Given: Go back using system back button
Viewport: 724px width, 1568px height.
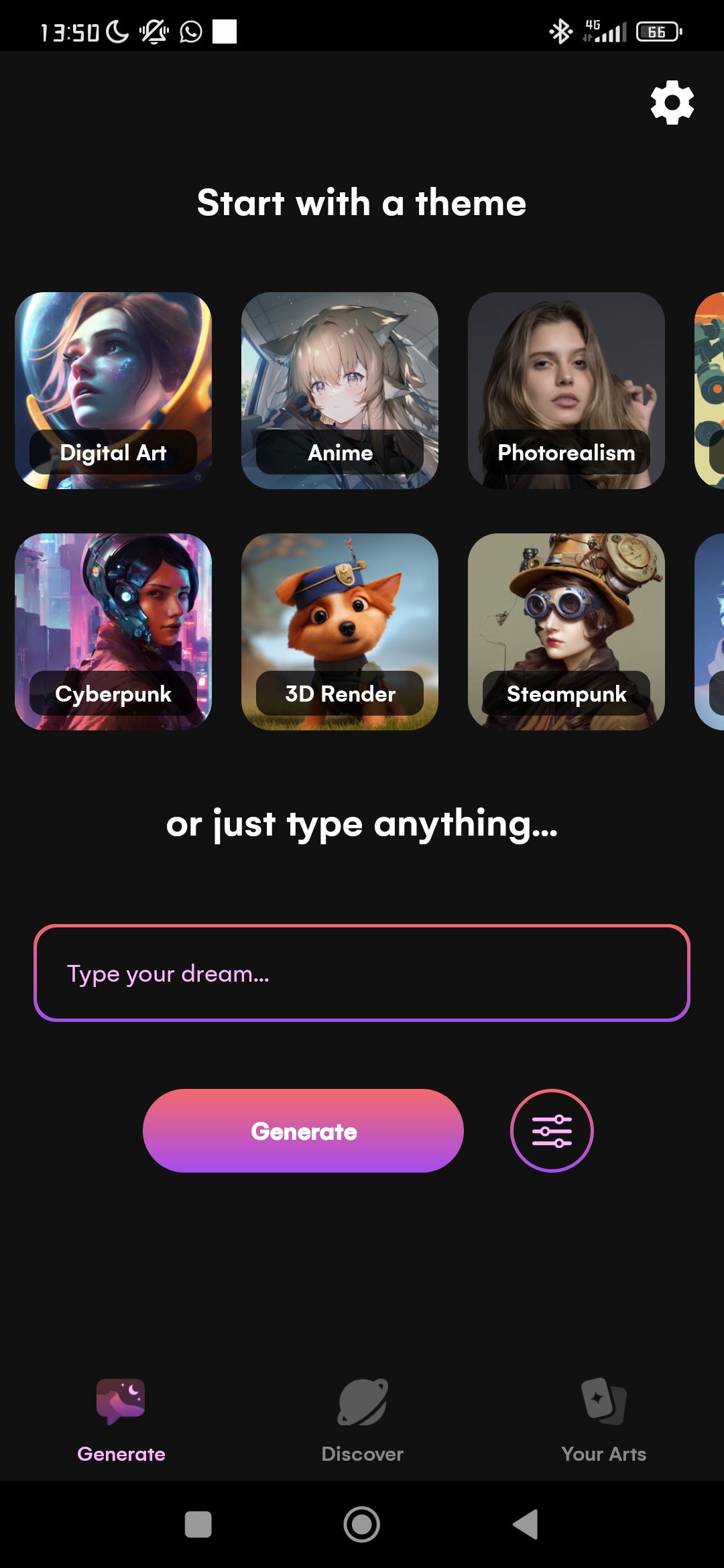Looking at the screenshot, I should point(526,1524).
